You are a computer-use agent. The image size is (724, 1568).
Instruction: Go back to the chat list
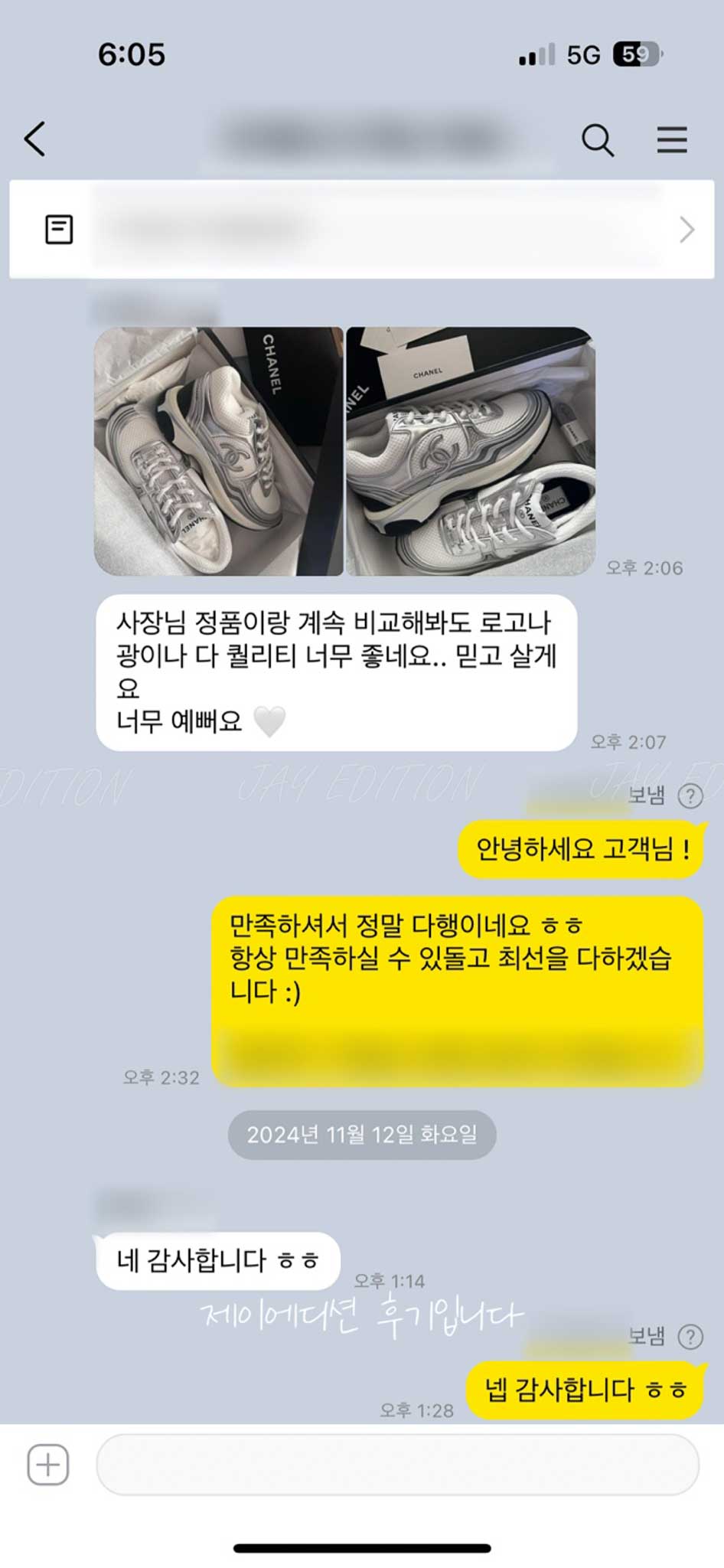click(35, 139)
